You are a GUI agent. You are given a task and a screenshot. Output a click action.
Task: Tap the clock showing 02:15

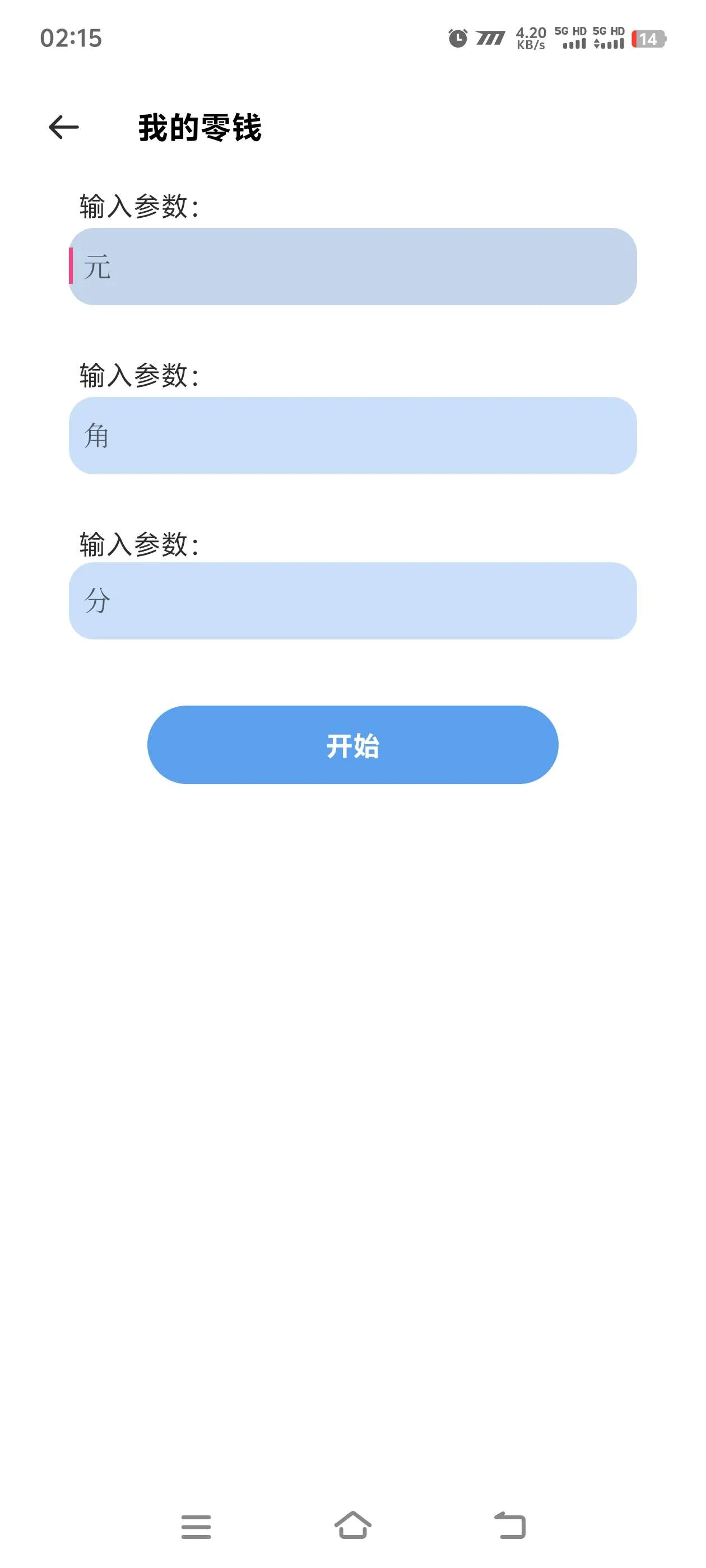click(x=71, y=38)
